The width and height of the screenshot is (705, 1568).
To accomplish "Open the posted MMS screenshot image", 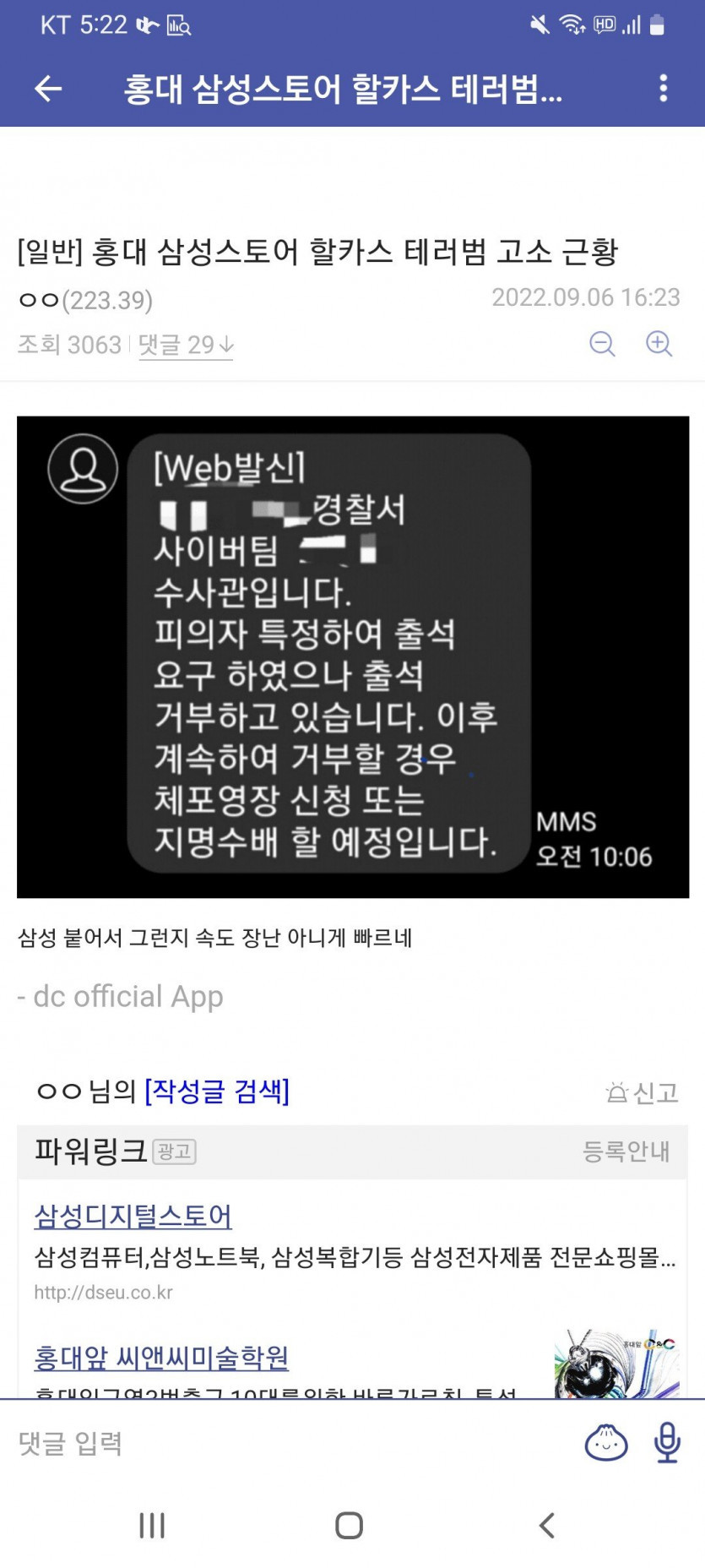I will (x=352, y=656).
